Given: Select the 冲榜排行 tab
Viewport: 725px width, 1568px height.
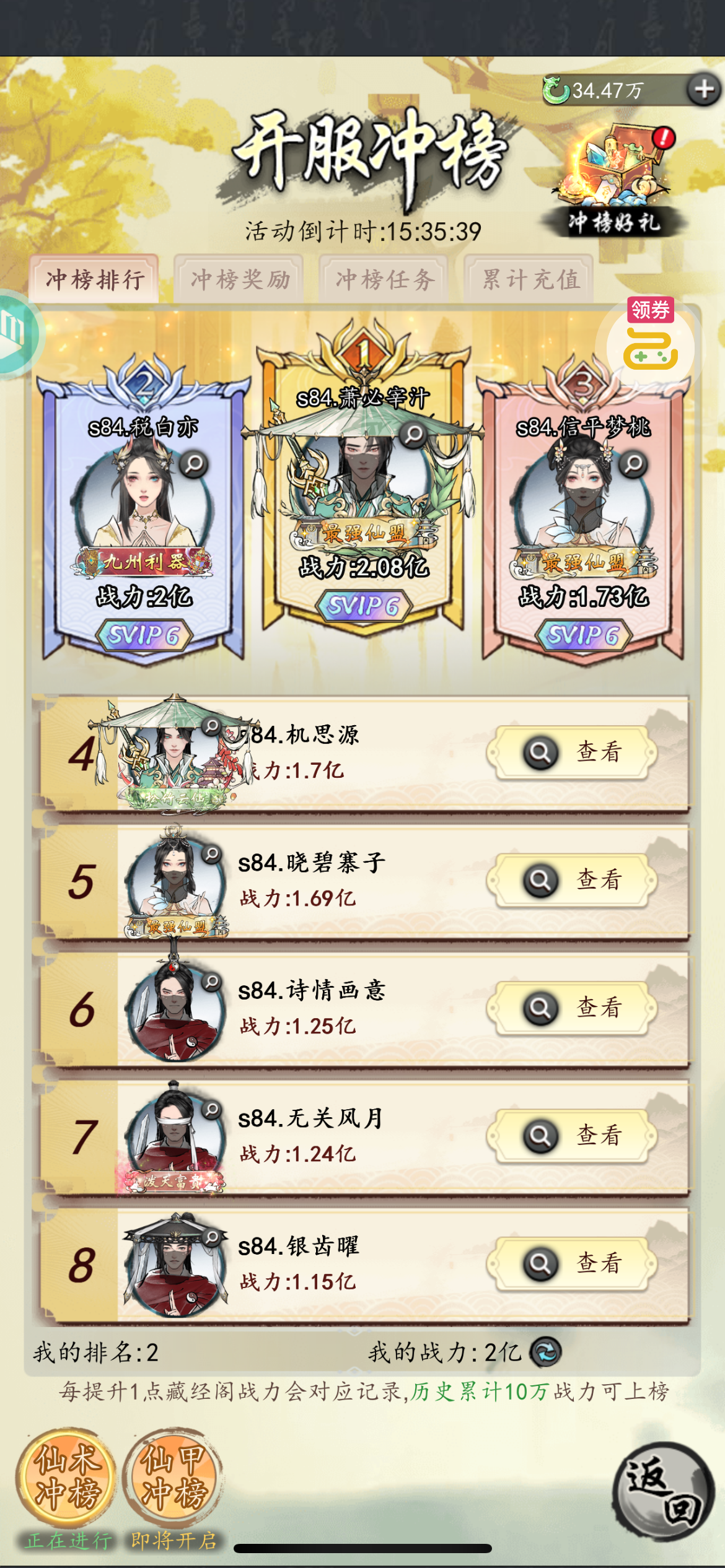Looking at the screenshot, I should click(x=94, y=279).
